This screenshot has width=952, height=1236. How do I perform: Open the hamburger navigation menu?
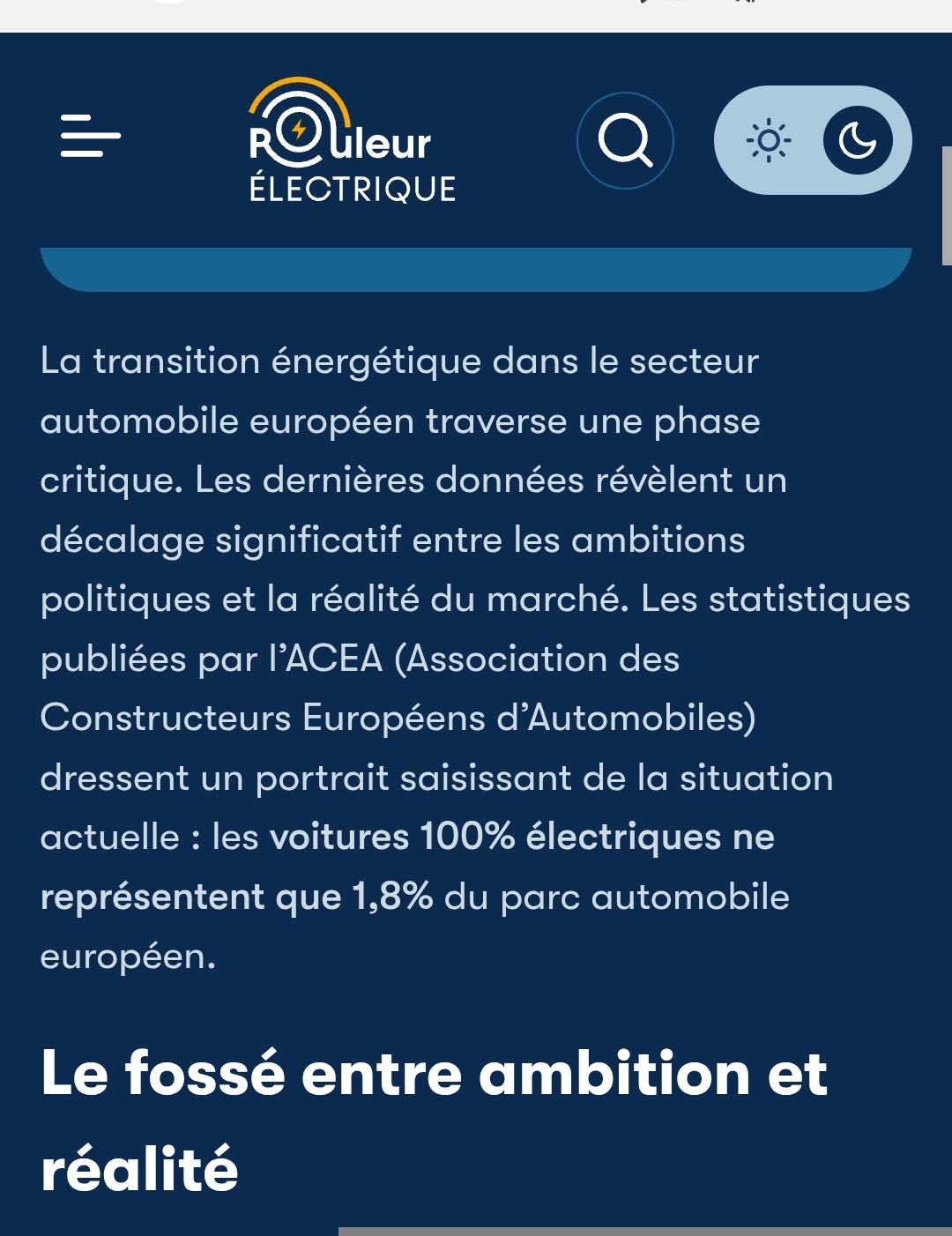tap(90, 136)
